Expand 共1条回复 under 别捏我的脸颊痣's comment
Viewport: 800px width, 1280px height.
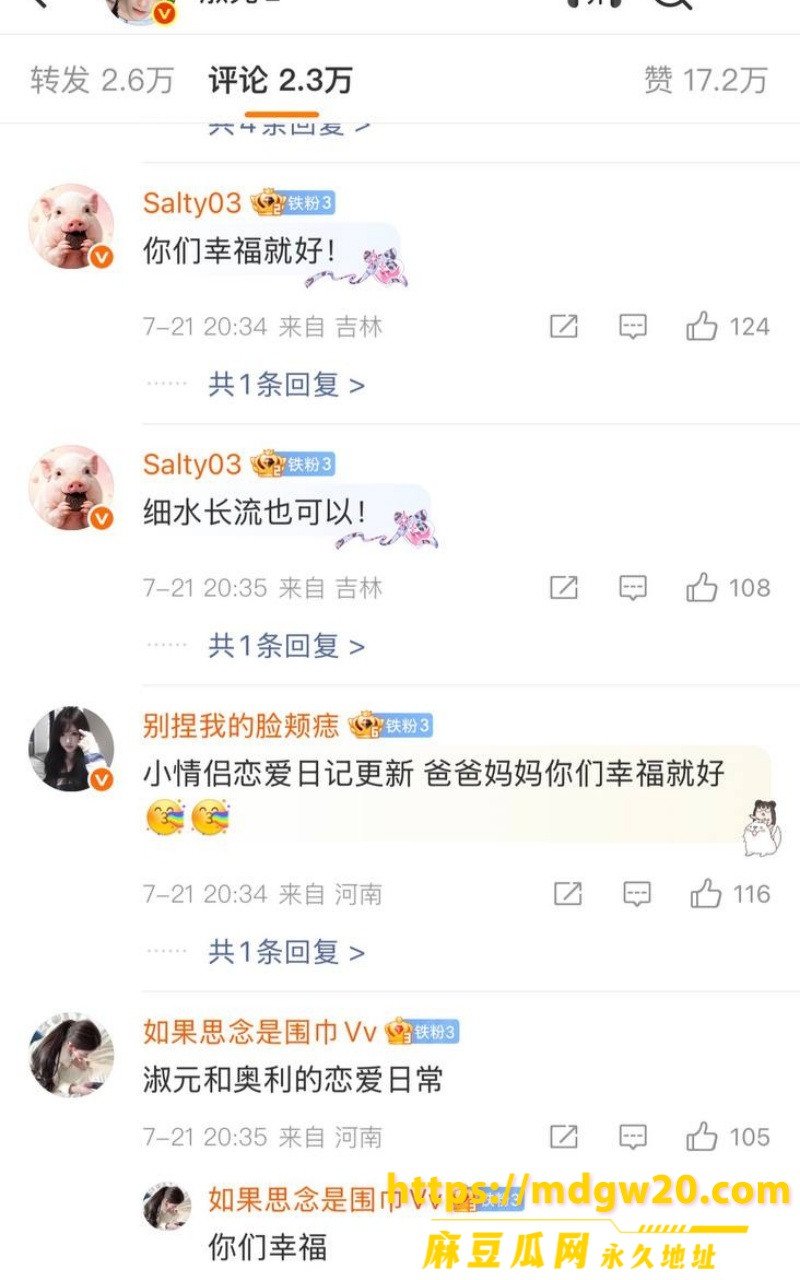286,952
